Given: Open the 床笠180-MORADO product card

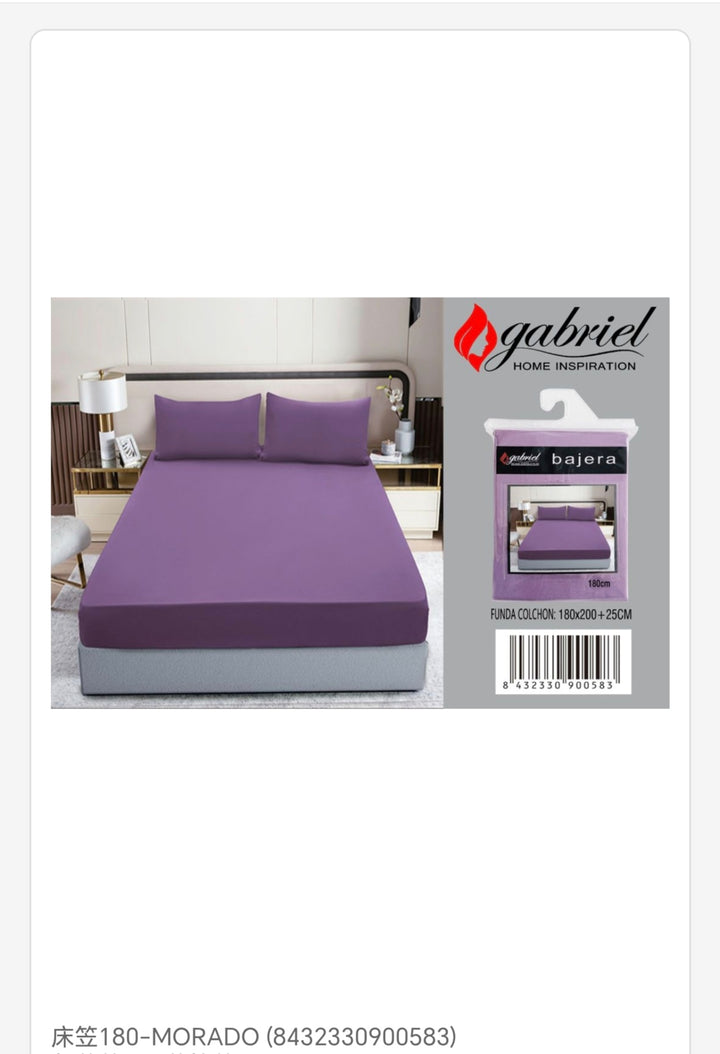Looking at the screenshot, I should pos(360,503).
